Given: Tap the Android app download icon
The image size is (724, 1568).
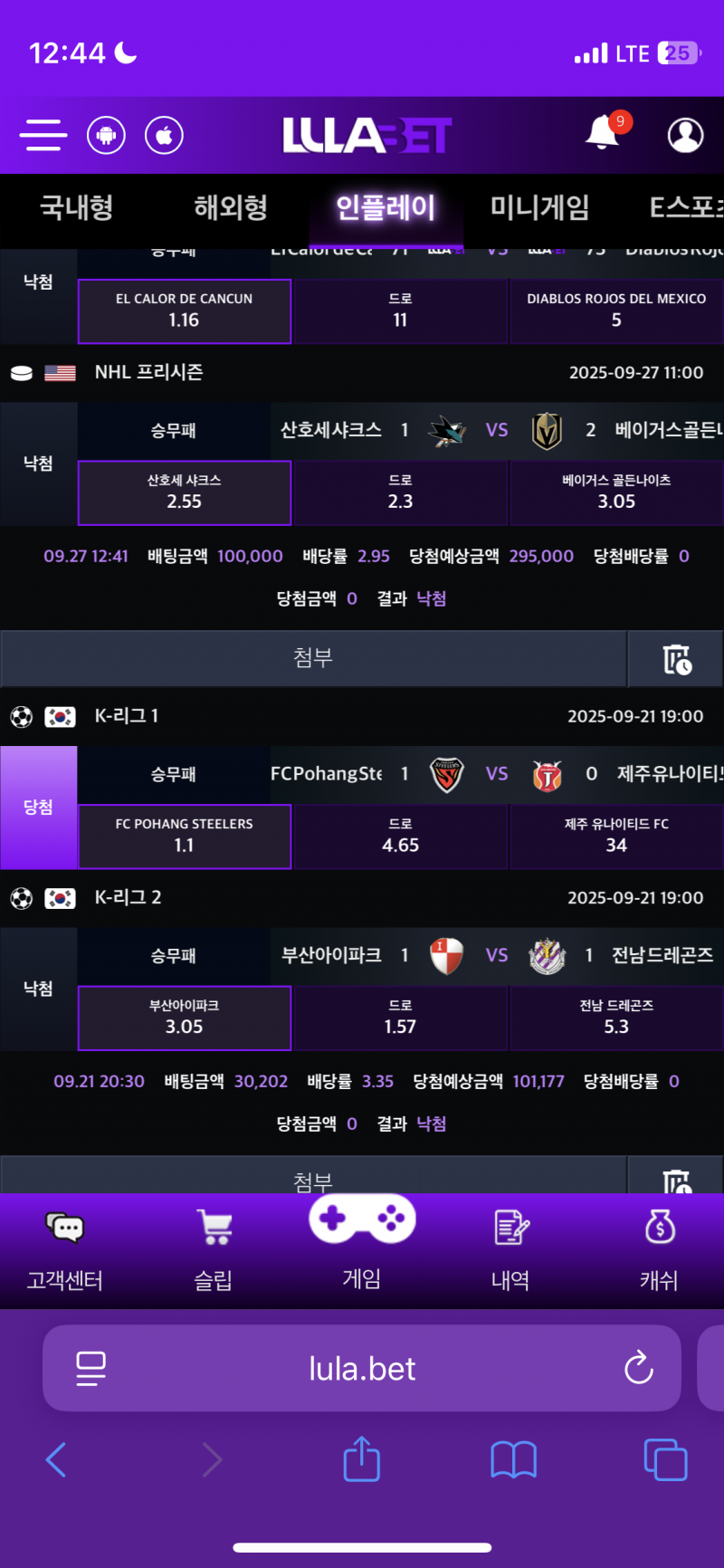Looking at the screenshot, I should 106,136.
